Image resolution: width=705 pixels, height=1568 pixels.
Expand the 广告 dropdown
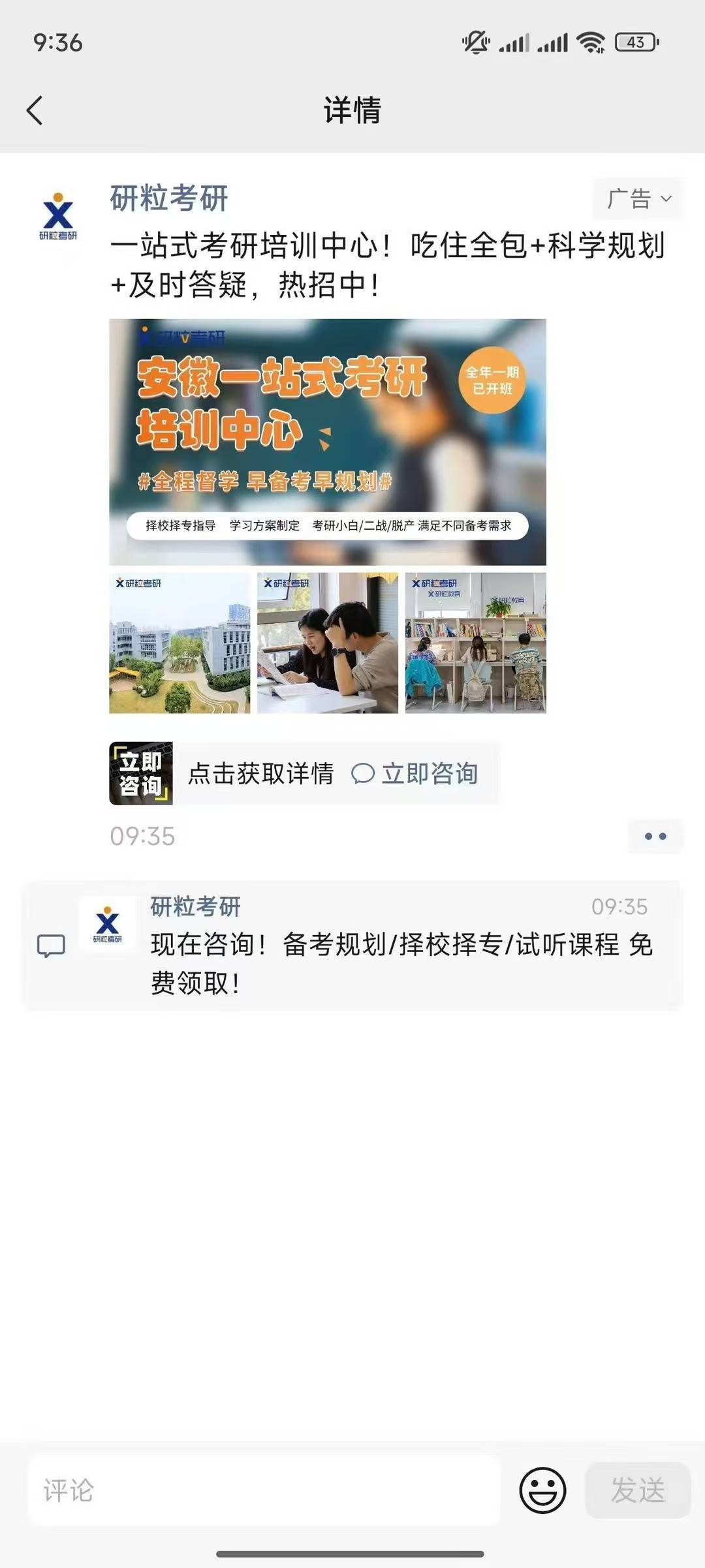tap(638, 198)
